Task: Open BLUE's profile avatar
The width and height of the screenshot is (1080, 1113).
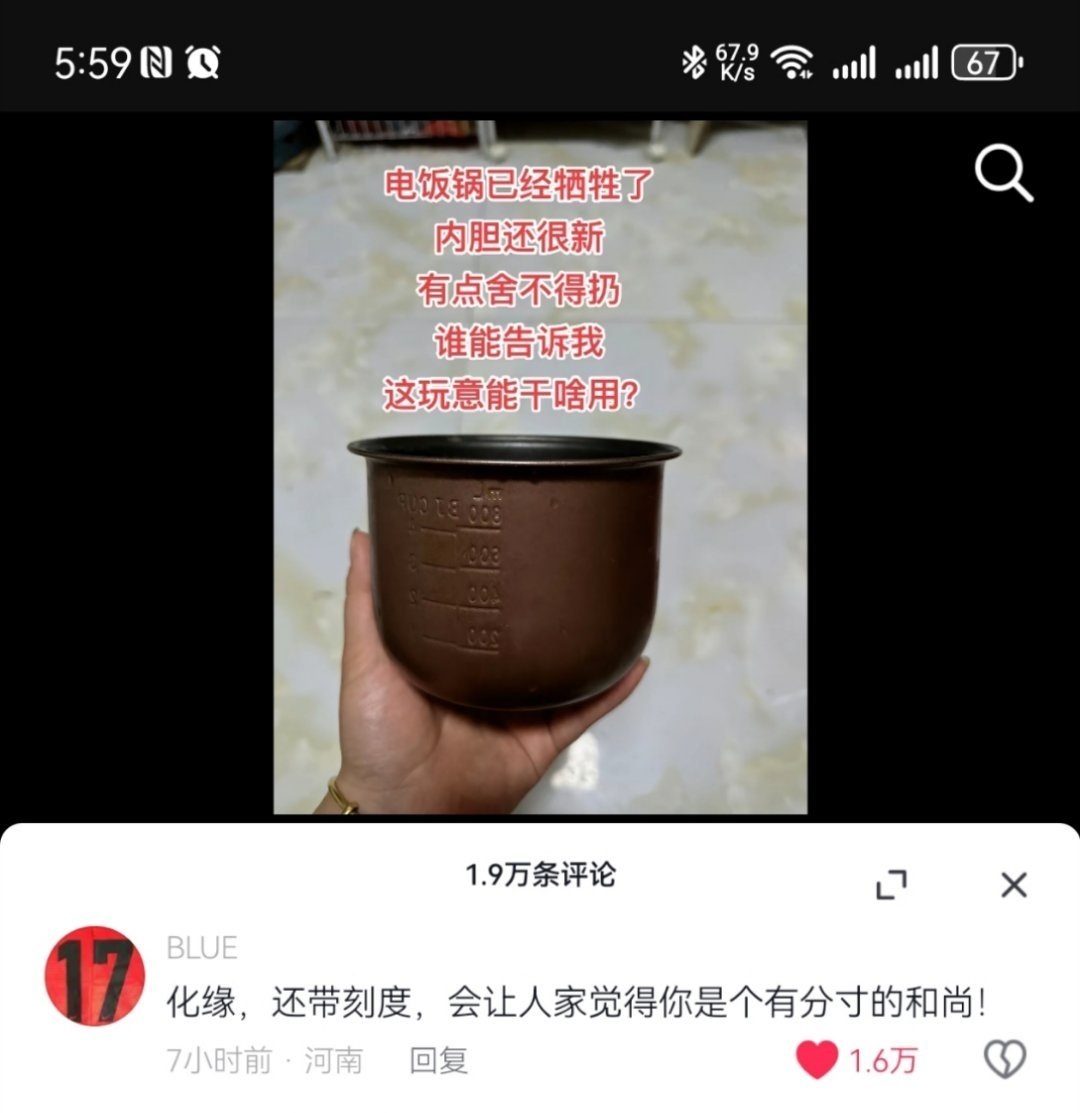Action: click(95, 975)
